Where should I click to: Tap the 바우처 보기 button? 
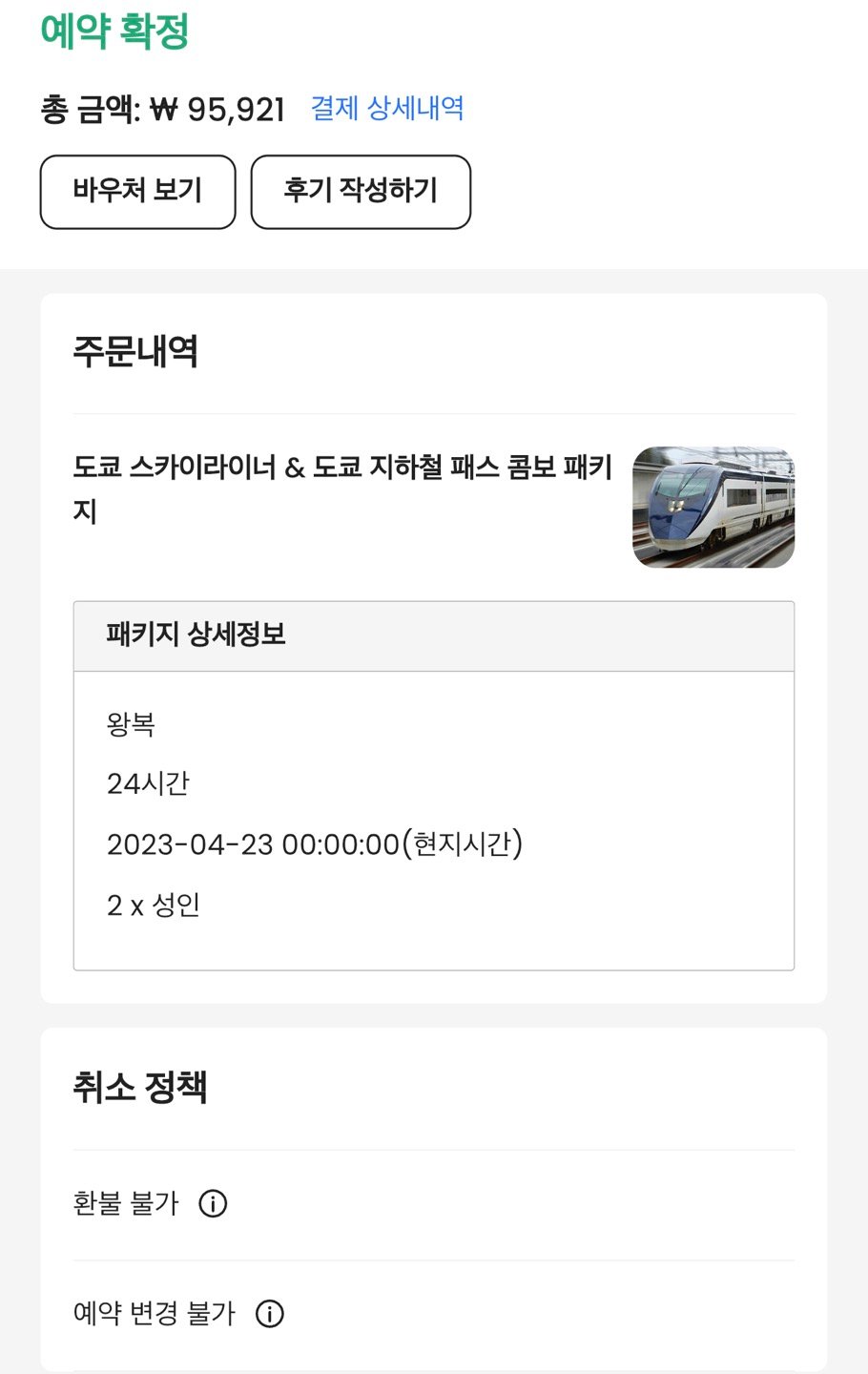[137, 191]
